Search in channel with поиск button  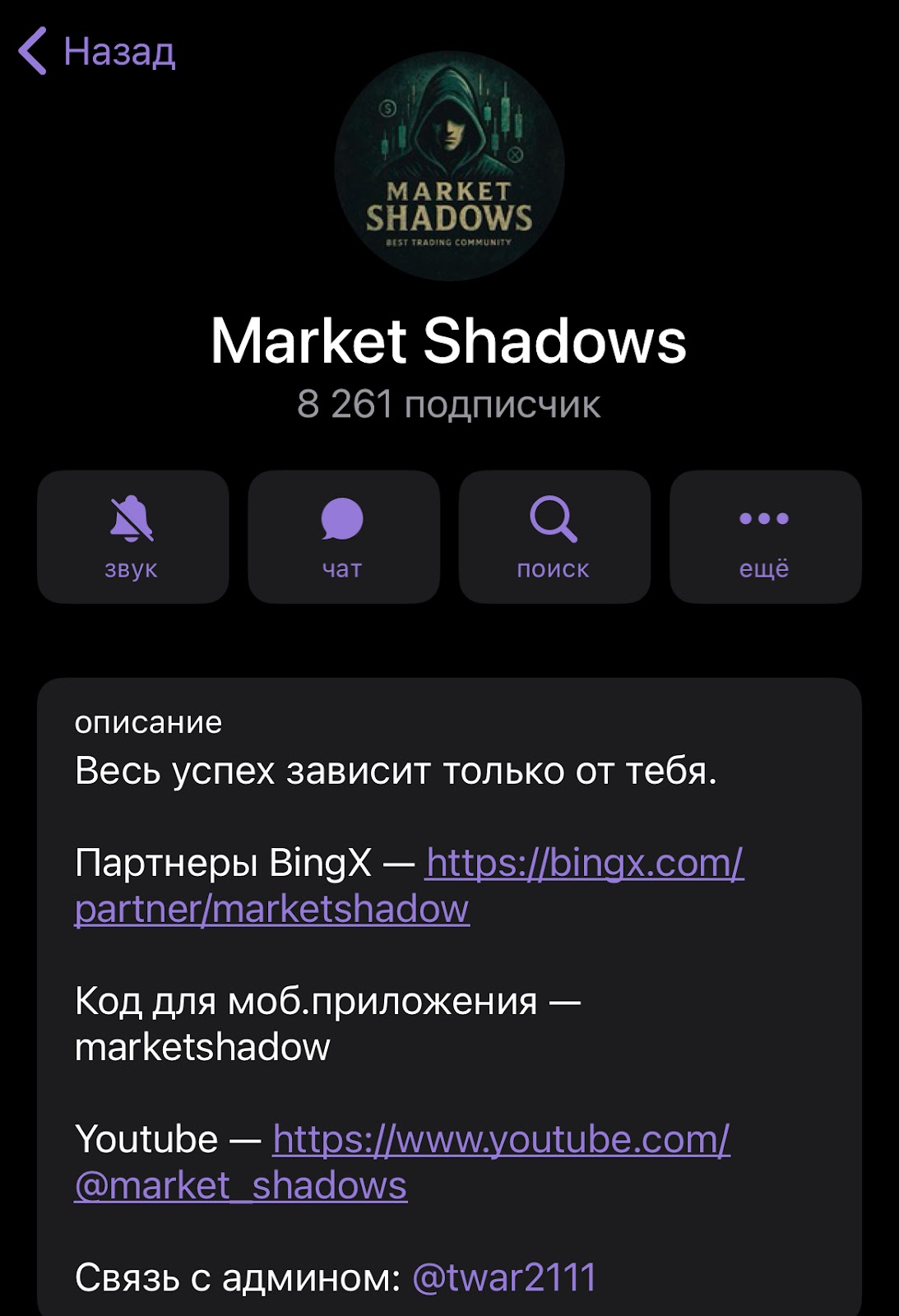pyautogui.click(x=554, y=536)
